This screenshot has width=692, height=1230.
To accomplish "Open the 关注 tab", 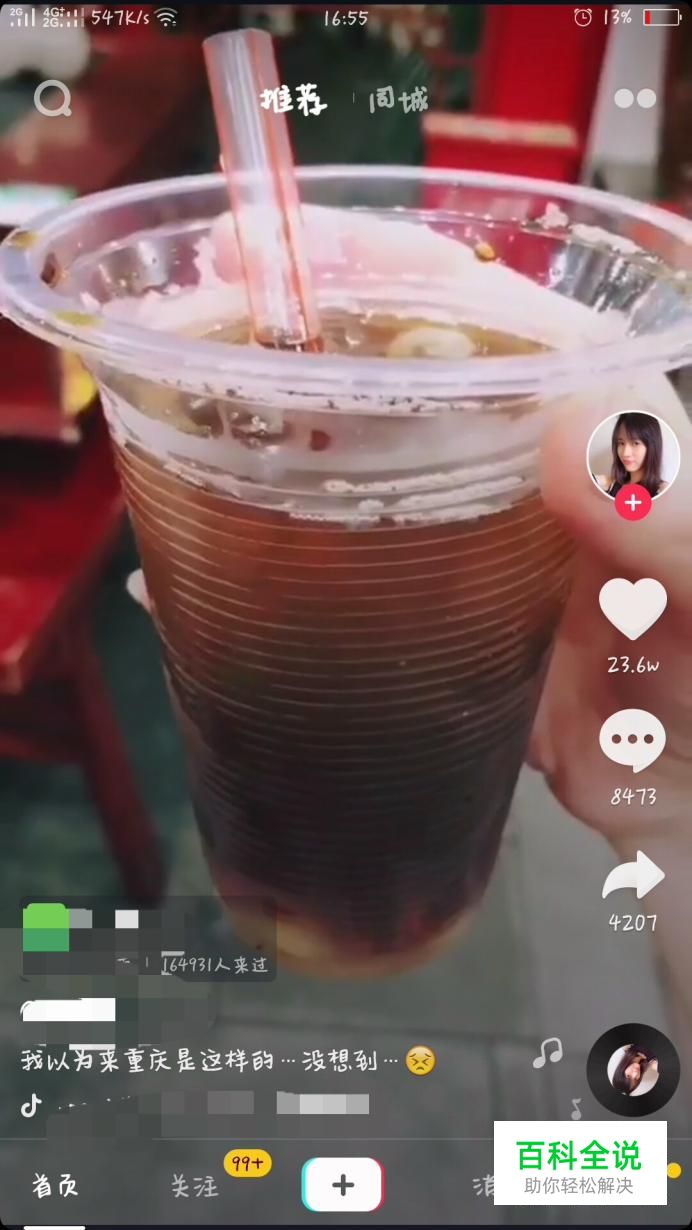I will (x=194, y=1186).
